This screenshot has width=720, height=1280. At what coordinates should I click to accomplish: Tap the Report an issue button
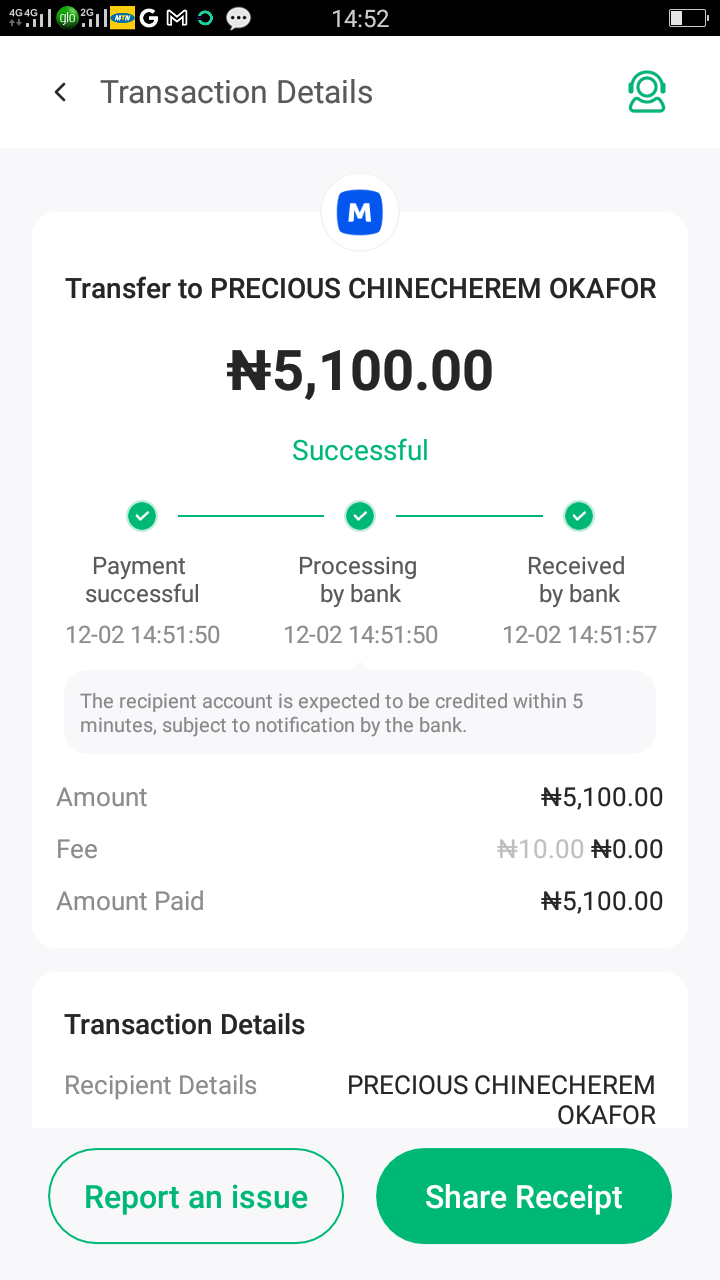tap(196, 1196)
